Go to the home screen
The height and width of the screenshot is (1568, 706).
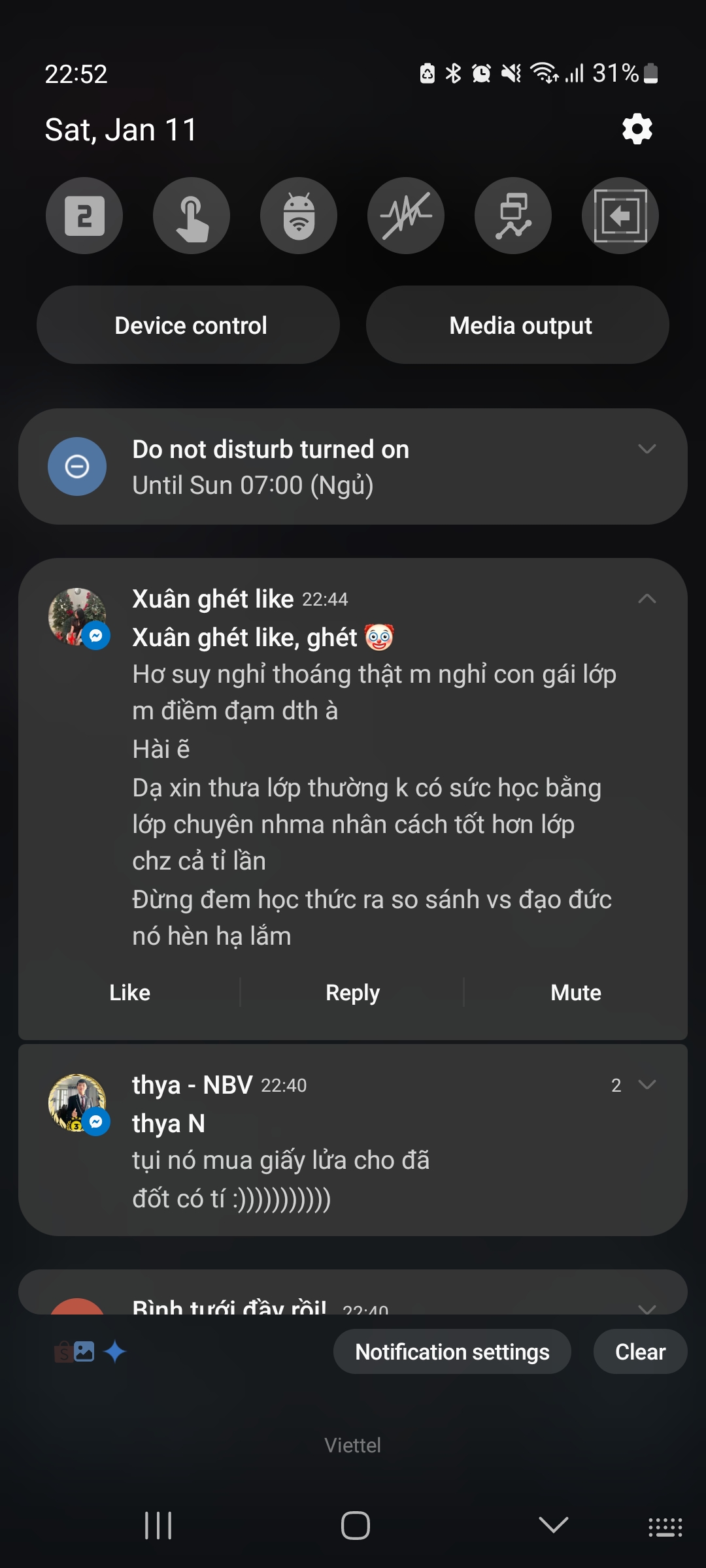(x=355, y=1526)
